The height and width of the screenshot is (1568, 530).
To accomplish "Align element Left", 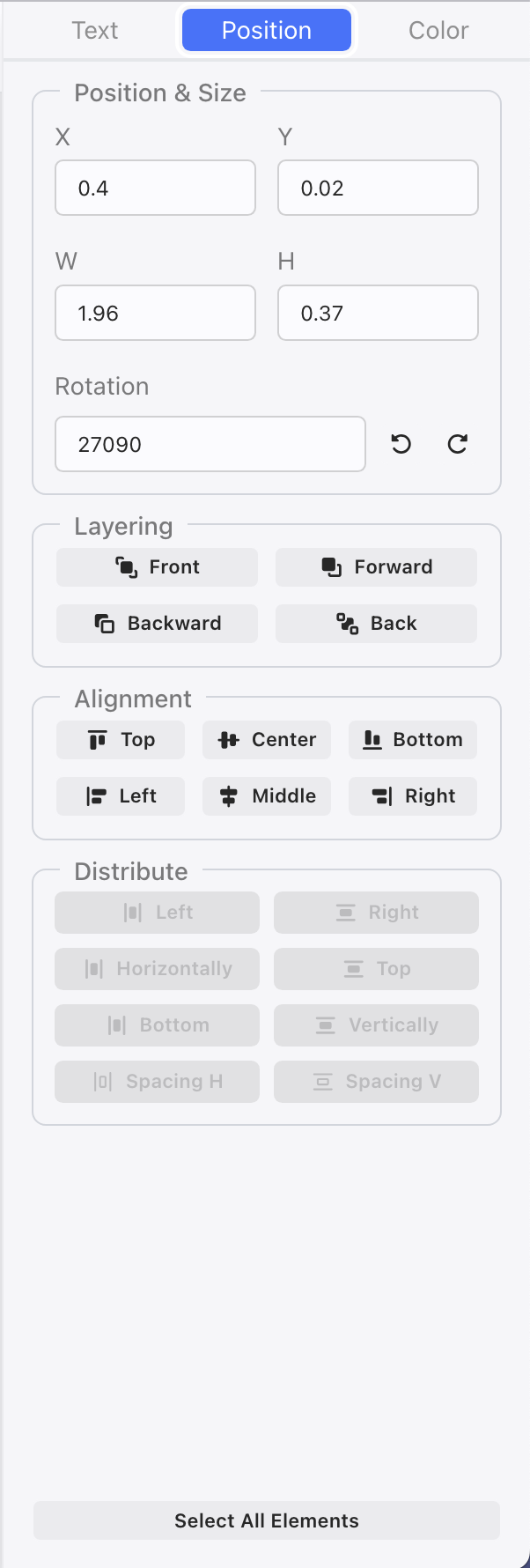I will (x=121, y=796).
